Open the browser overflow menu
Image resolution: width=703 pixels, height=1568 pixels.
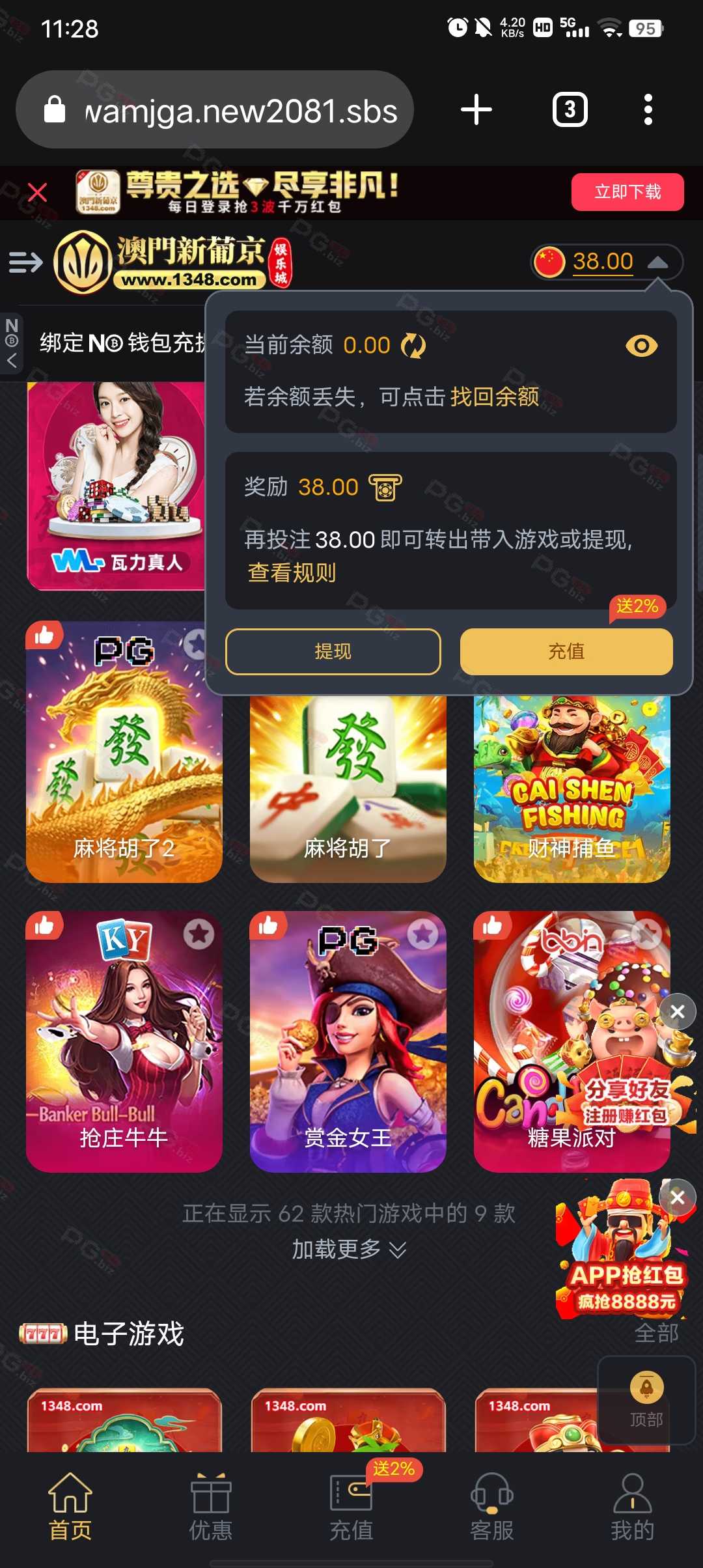point(648,109)
